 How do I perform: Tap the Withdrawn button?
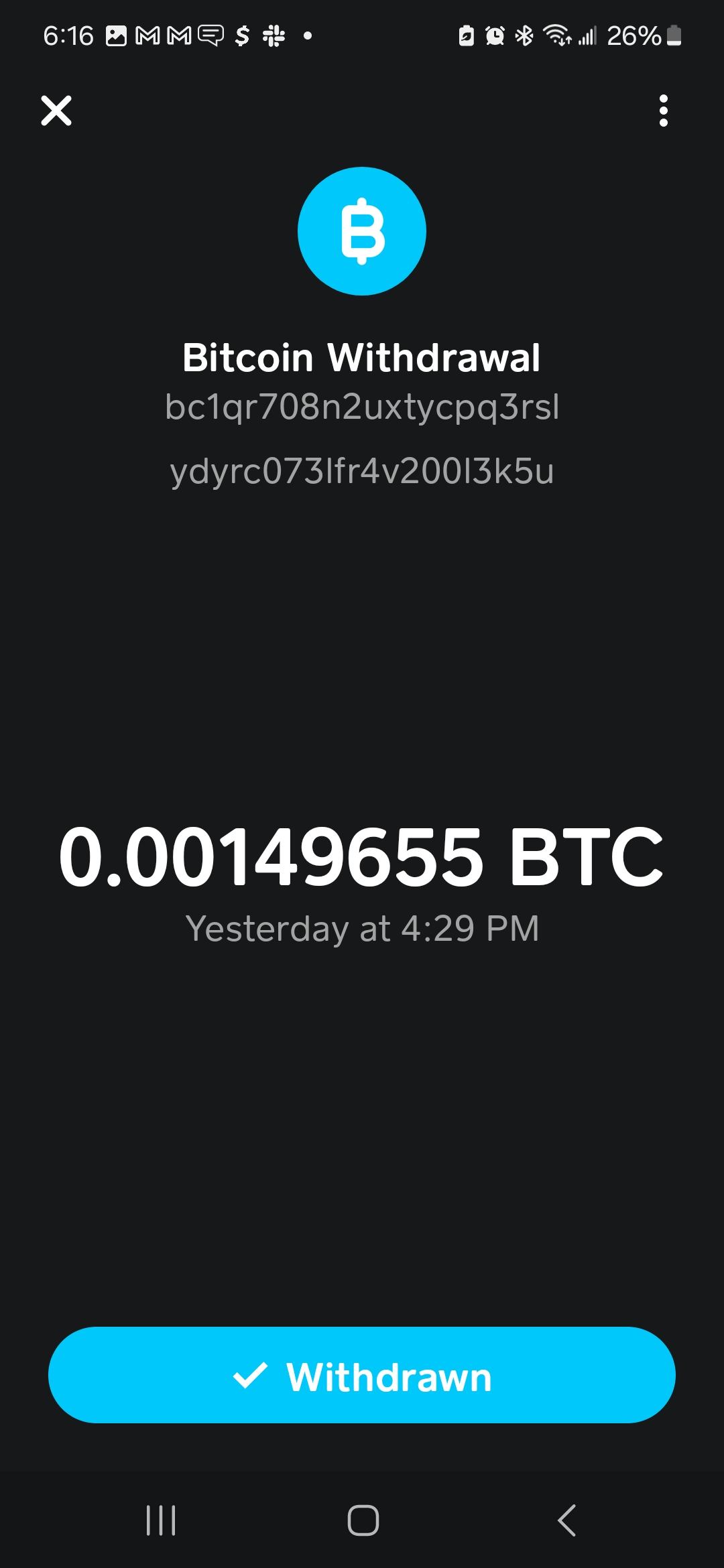[x=362, y=1376]
